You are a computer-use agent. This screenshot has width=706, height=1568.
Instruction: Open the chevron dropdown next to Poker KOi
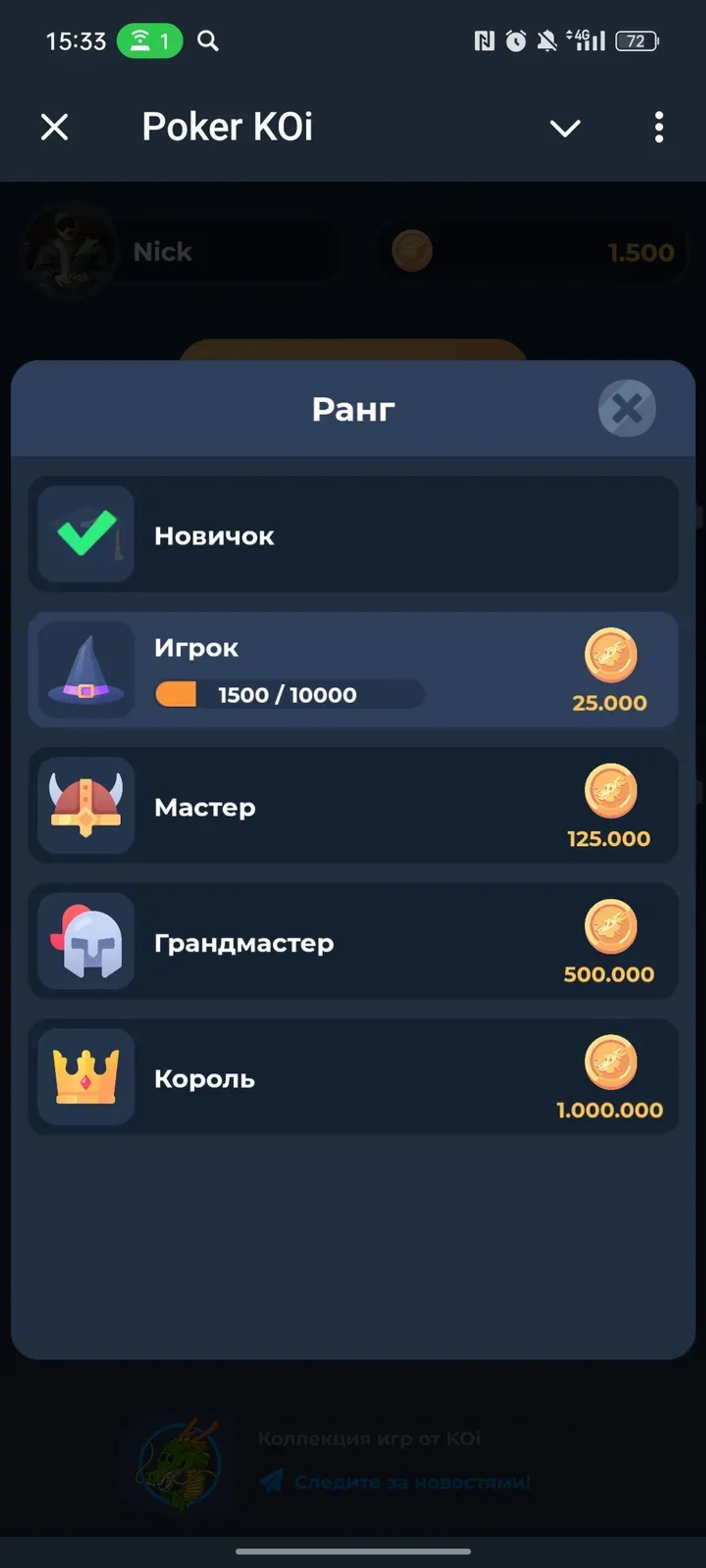[x=563, y=128]
